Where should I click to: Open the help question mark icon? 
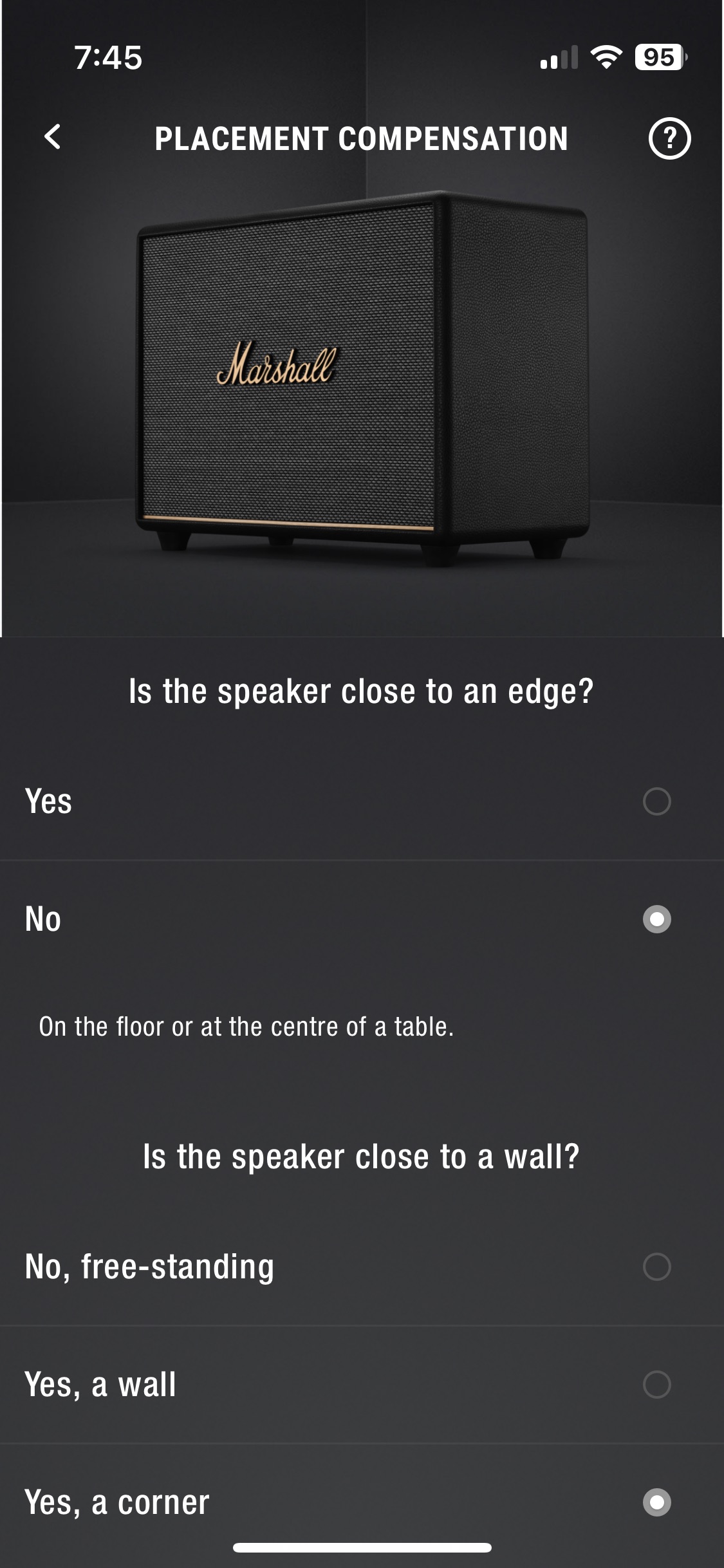[669, 138]
